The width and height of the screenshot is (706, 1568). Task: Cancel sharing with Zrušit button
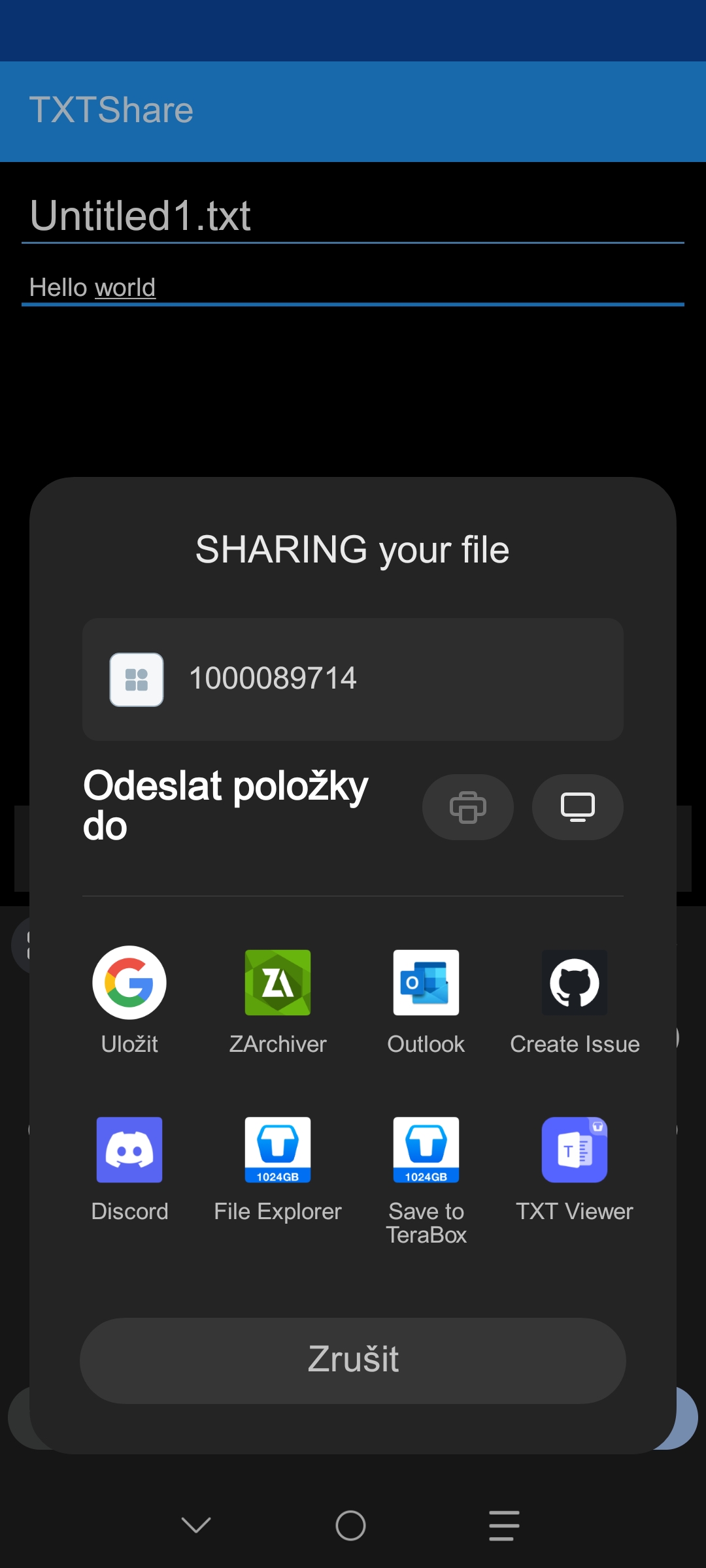tap(353, 1360)
